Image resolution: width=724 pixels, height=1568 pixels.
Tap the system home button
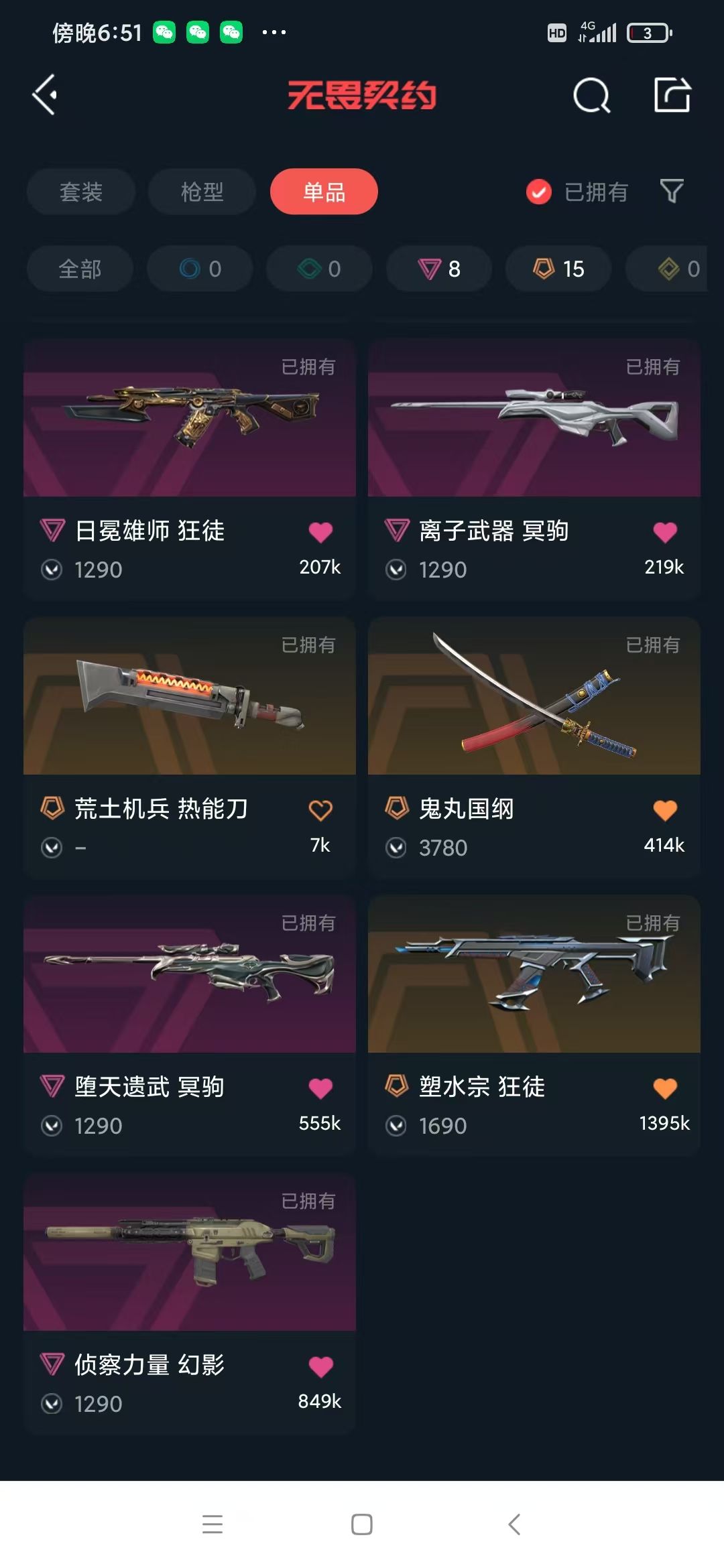coord(362,1524)
